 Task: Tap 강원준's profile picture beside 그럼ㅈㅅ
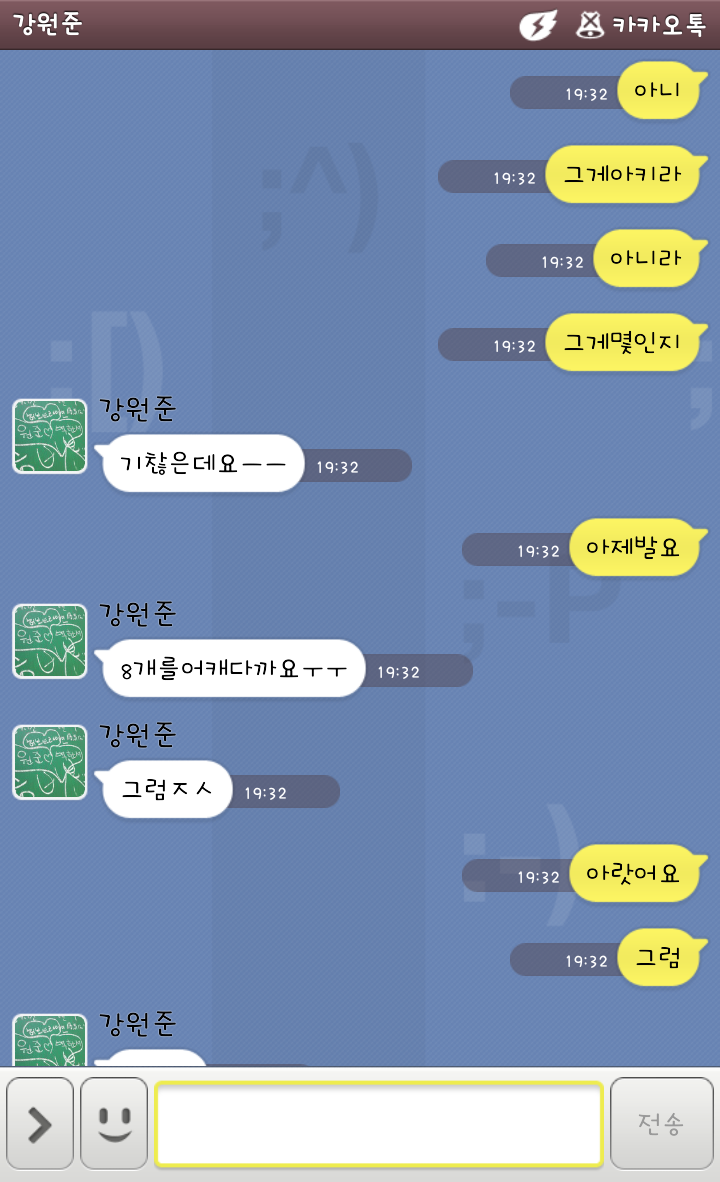click(x=50, y=762)
